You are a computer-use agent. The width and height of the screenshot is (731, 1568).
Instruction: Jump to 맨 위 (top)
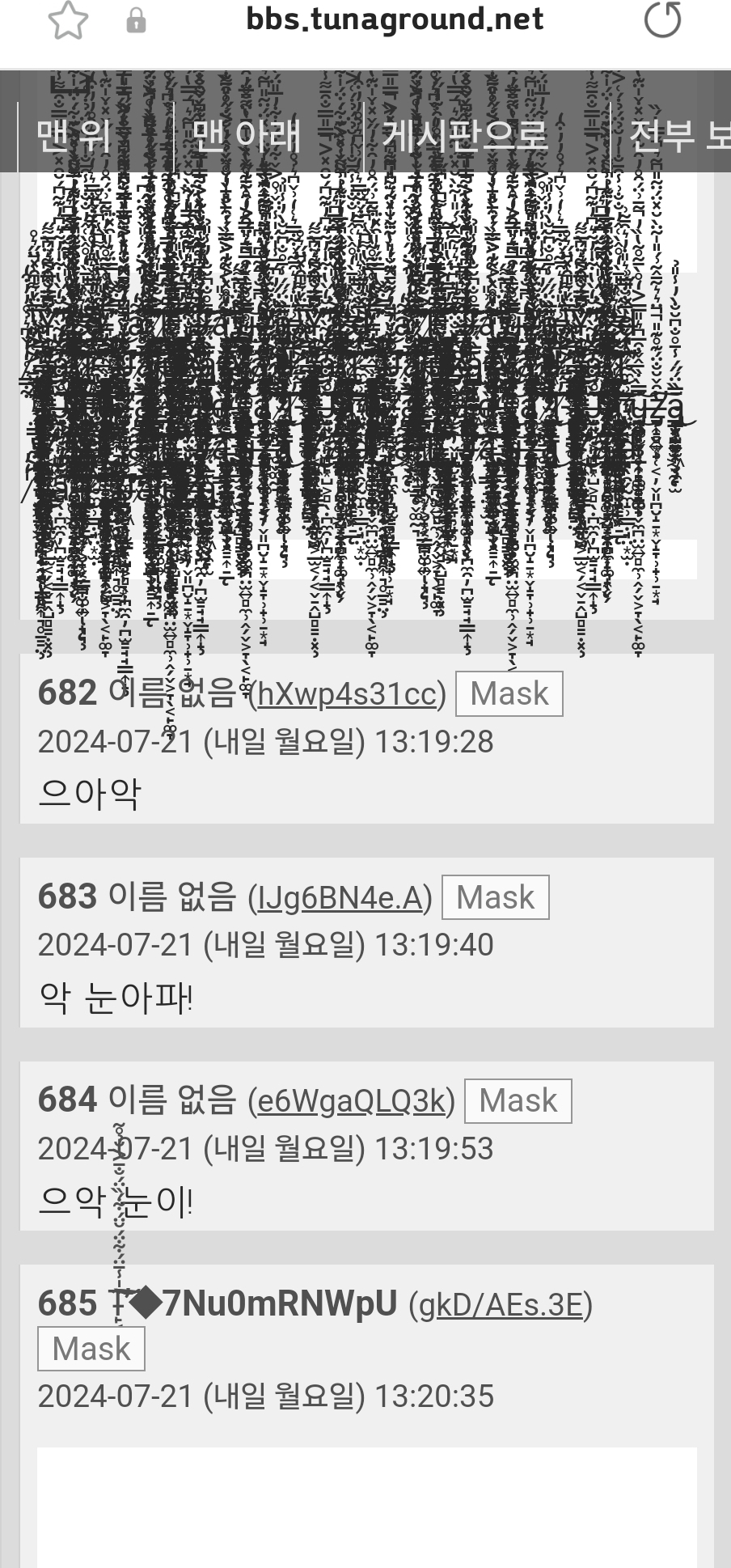point(74,135)
